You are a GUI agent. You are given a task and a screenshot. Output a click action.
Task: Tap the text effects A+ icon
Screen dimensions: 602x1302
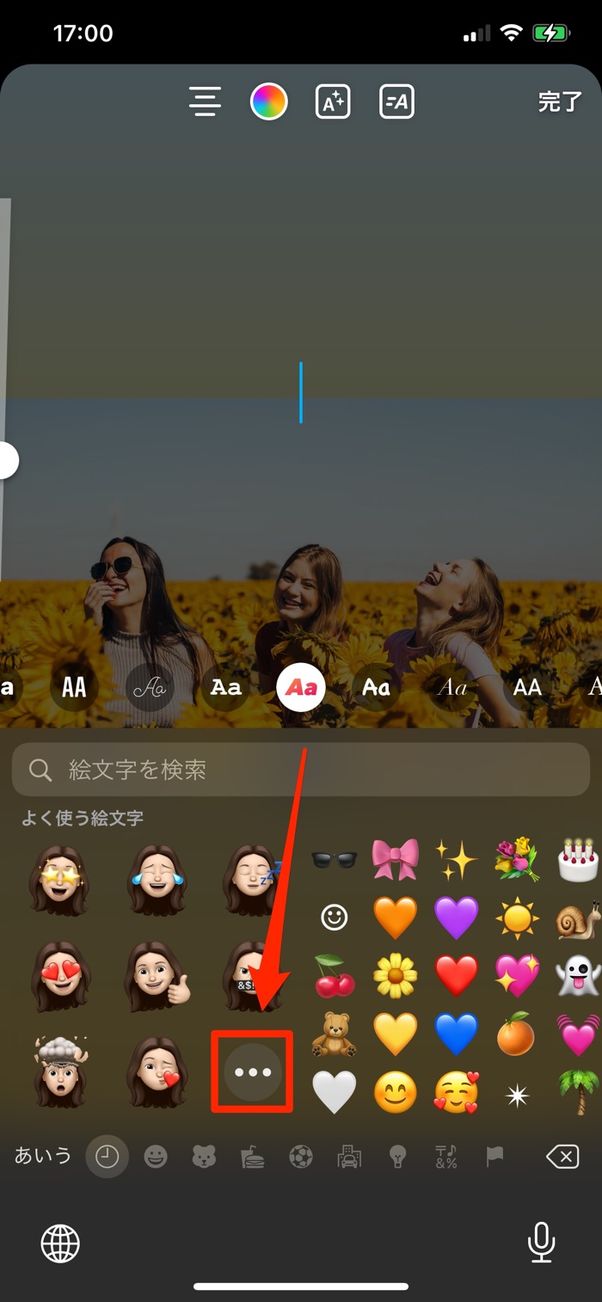(332, 101)
